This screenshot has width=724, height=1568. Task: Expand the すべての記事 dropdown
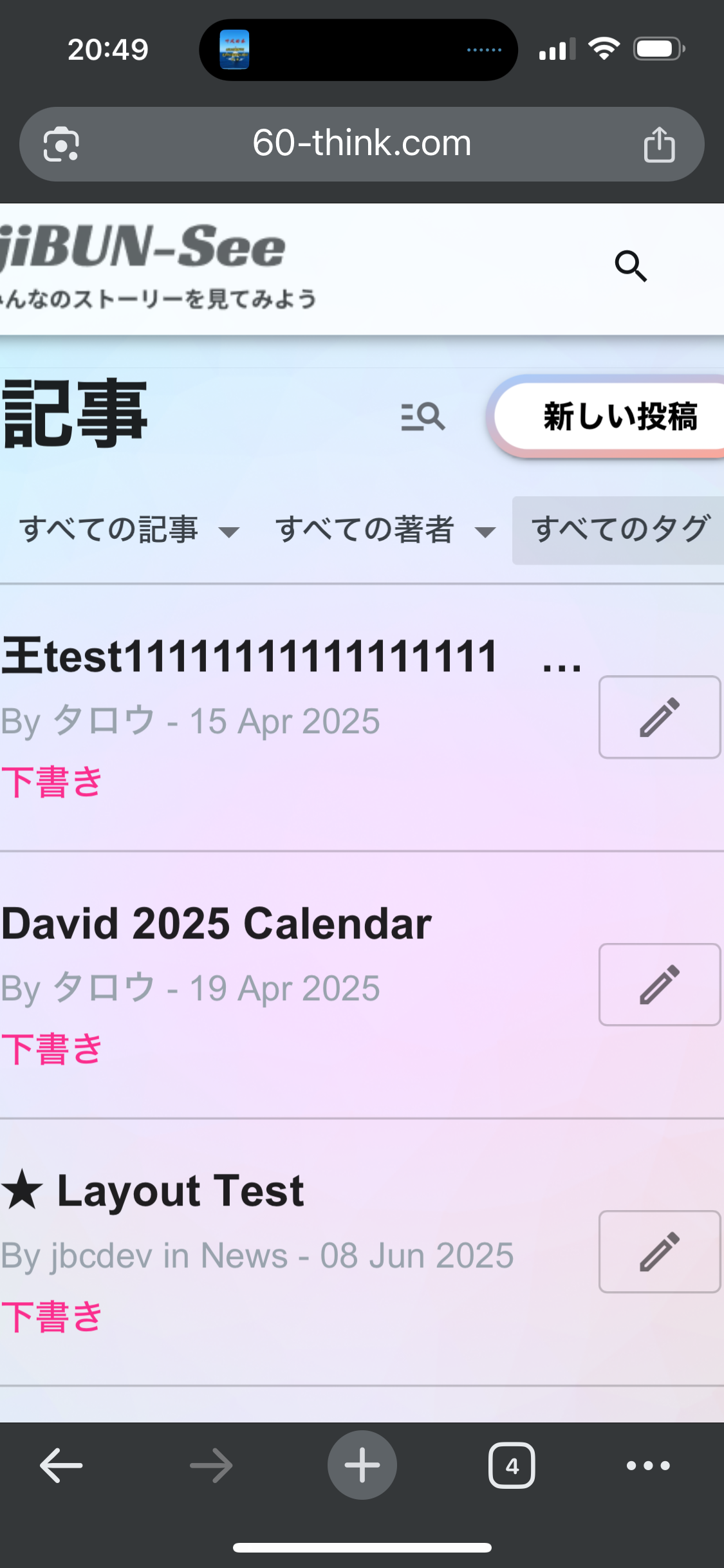(129, 530)
